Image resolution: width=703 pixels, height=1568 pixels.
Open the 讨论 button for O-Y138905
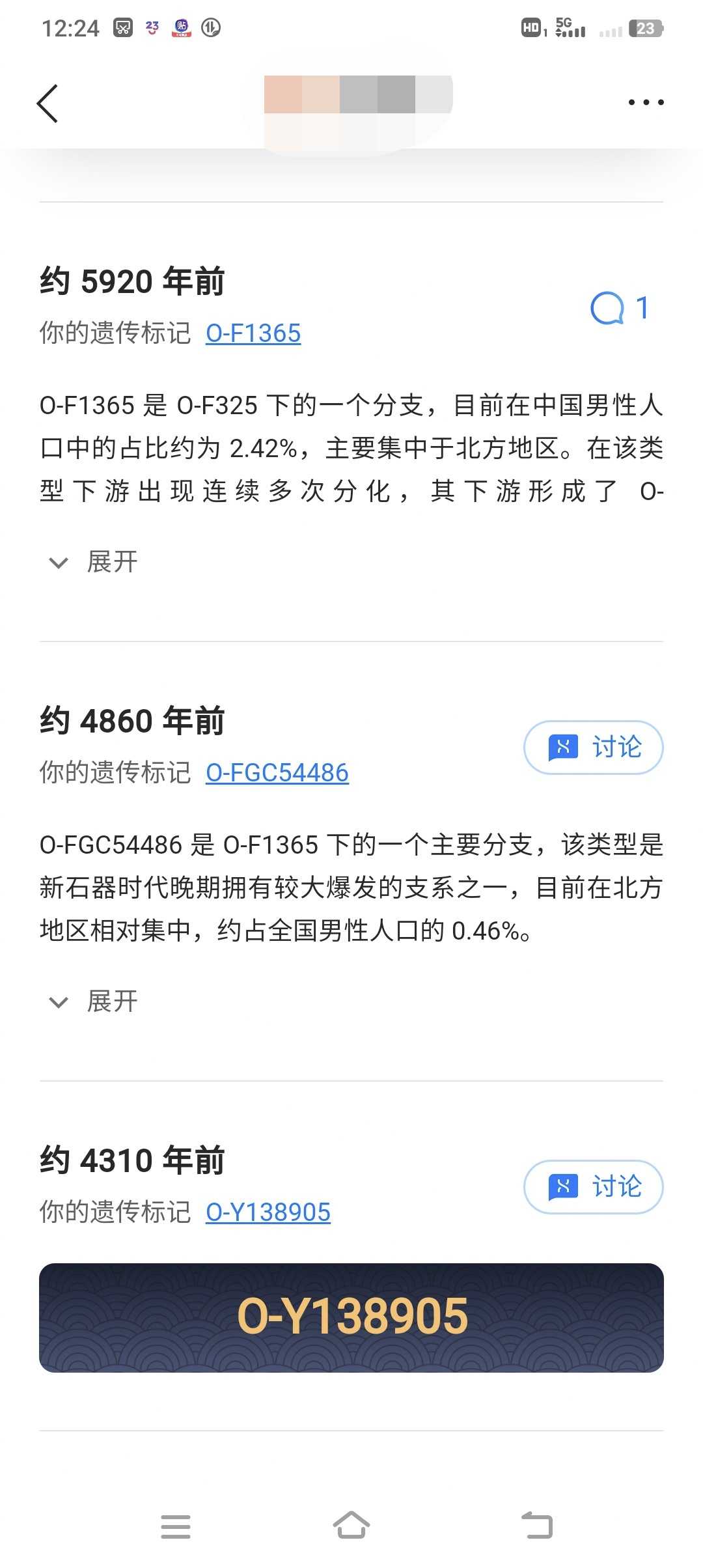tap(594, 1186)
